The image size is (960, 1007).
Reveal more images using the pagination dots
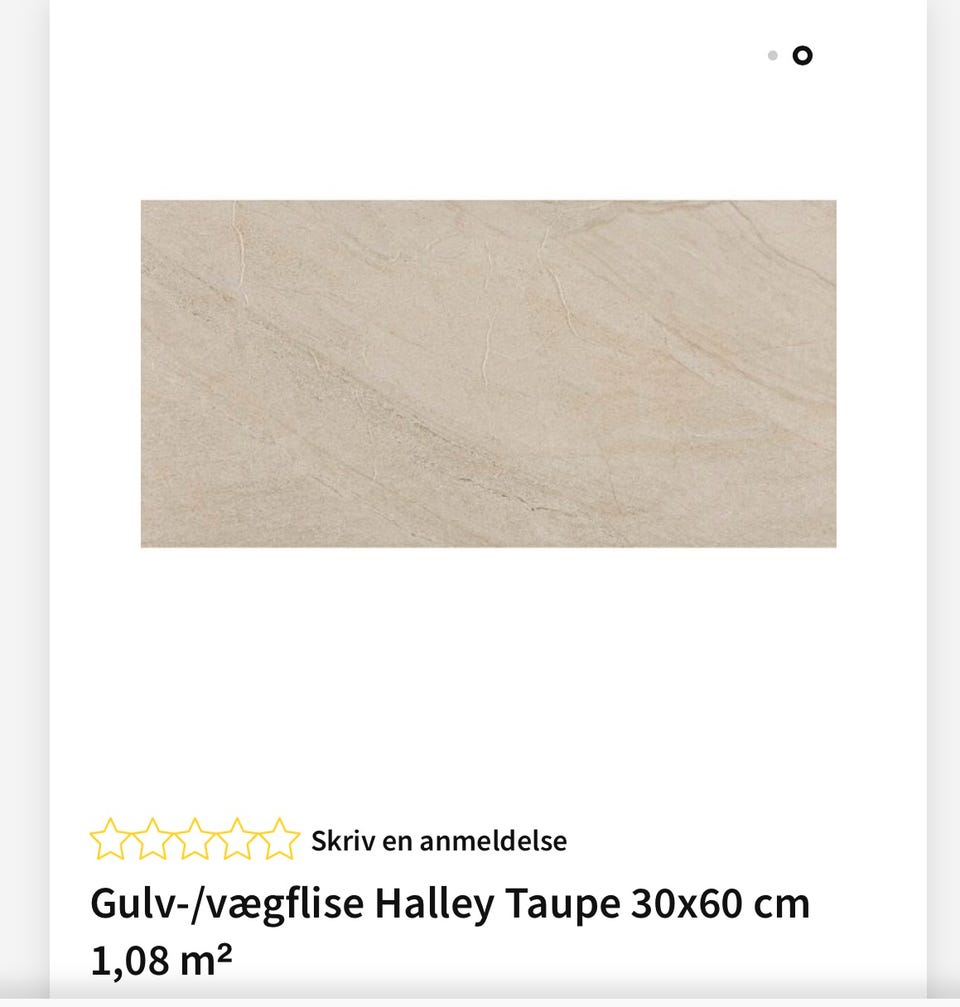click(786, 56)
